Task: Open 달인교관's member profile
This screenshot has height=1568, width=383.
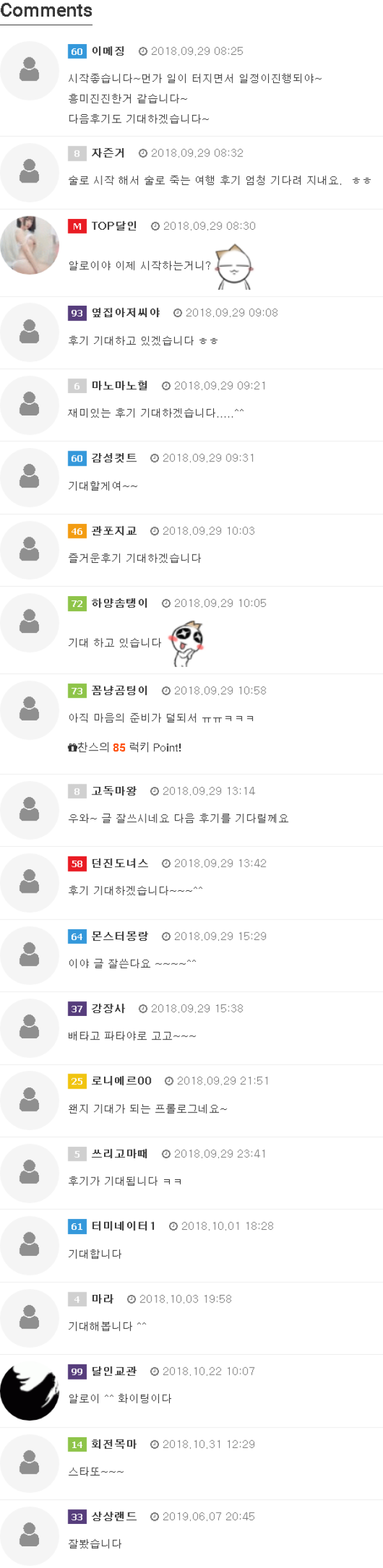Action: (x=114, y=1371)
